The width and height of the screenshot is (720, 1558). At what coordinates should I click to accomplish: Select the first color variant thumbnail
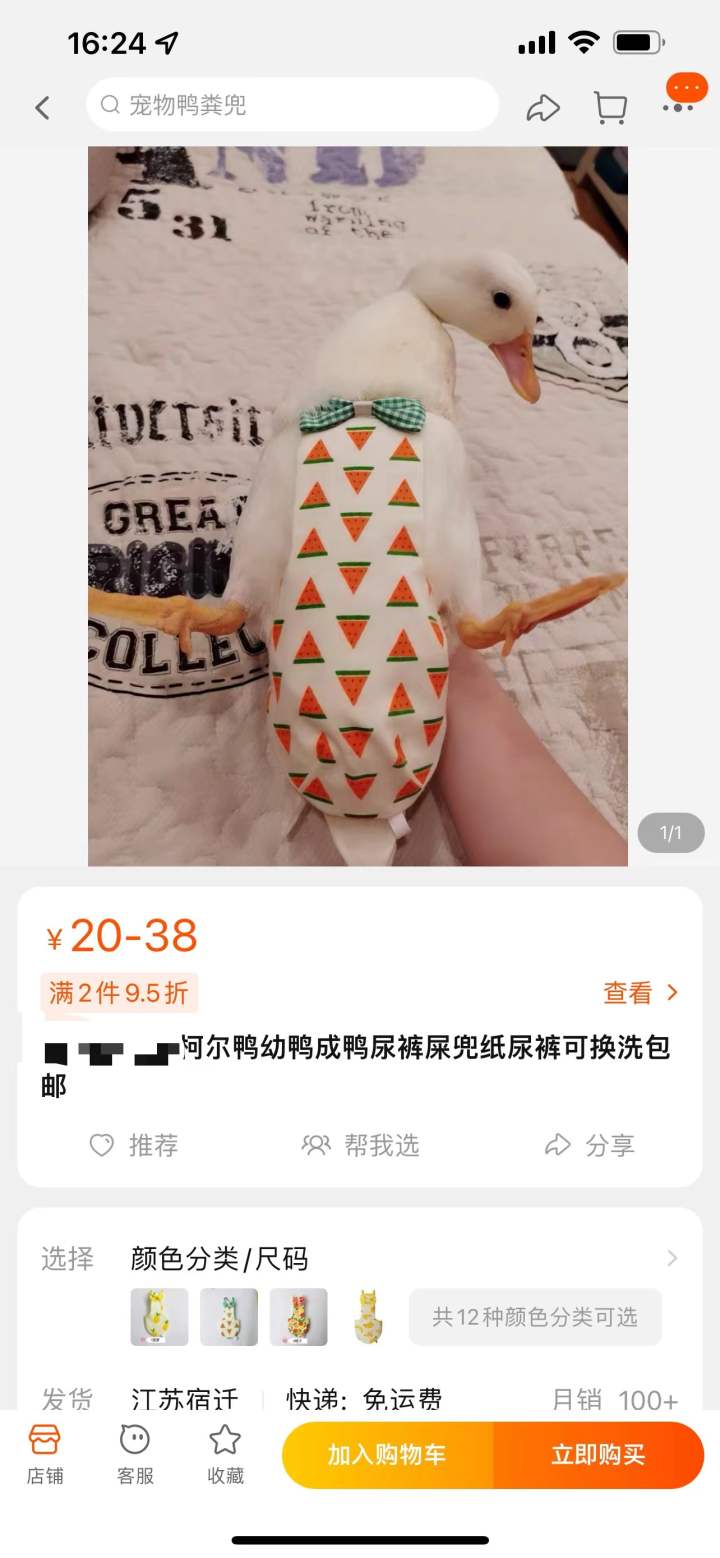159,1317
